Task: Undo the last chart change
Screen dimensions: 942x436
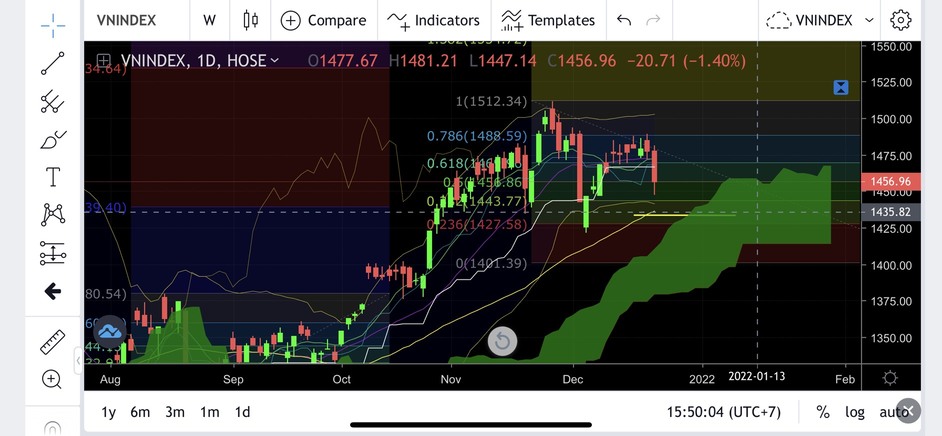Action: tap(624, 20)
